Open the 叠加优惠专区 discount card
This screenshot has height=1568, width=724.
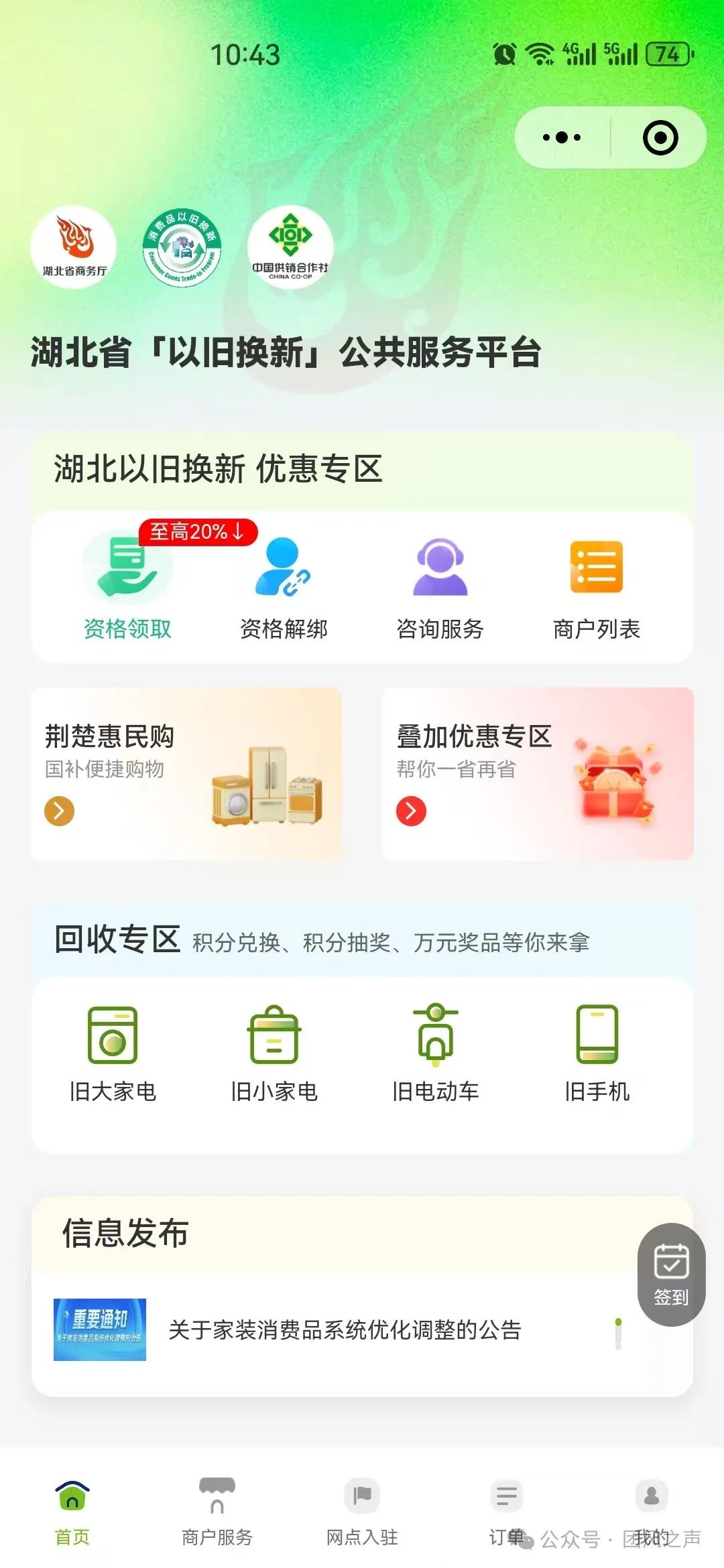(538, 773)
